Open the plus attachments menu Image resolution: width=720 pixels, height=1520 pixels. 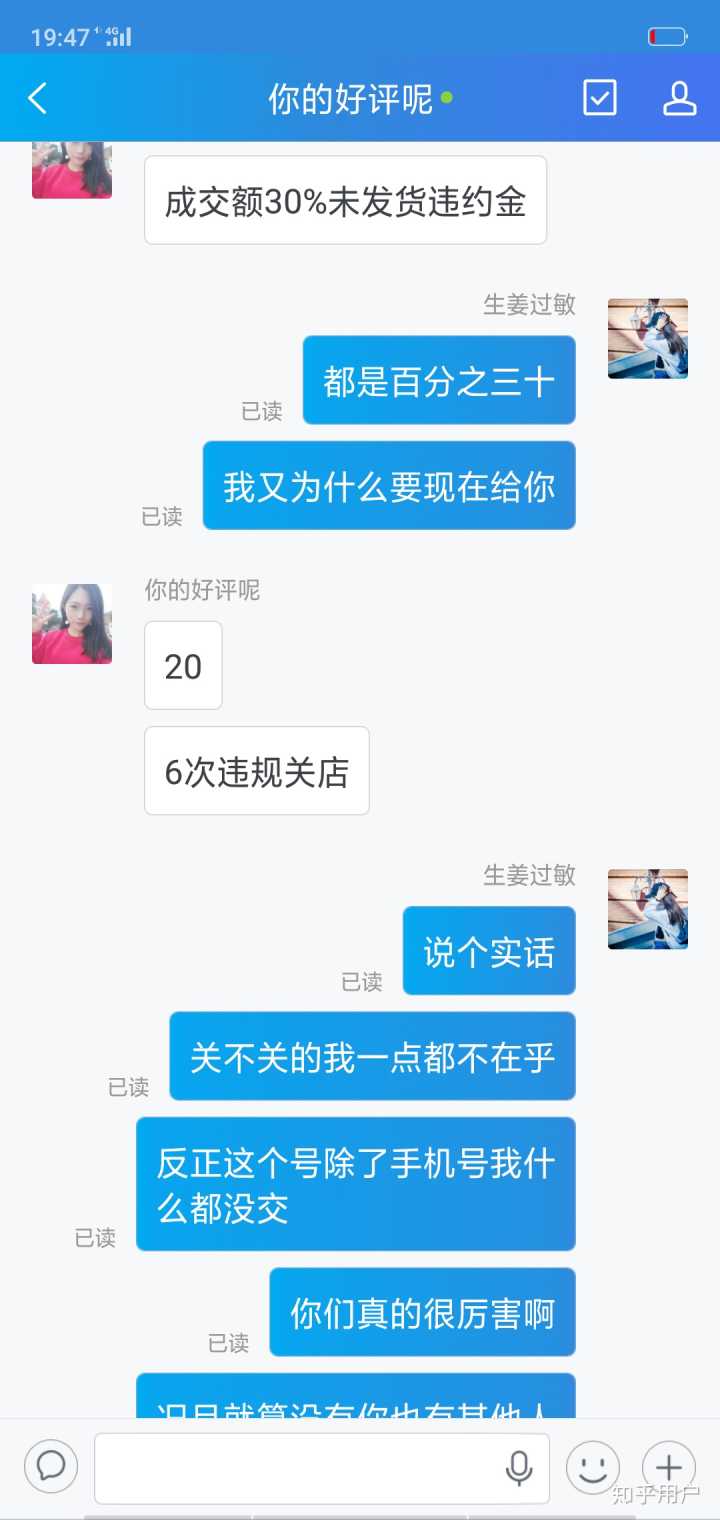coord(668,1467)
